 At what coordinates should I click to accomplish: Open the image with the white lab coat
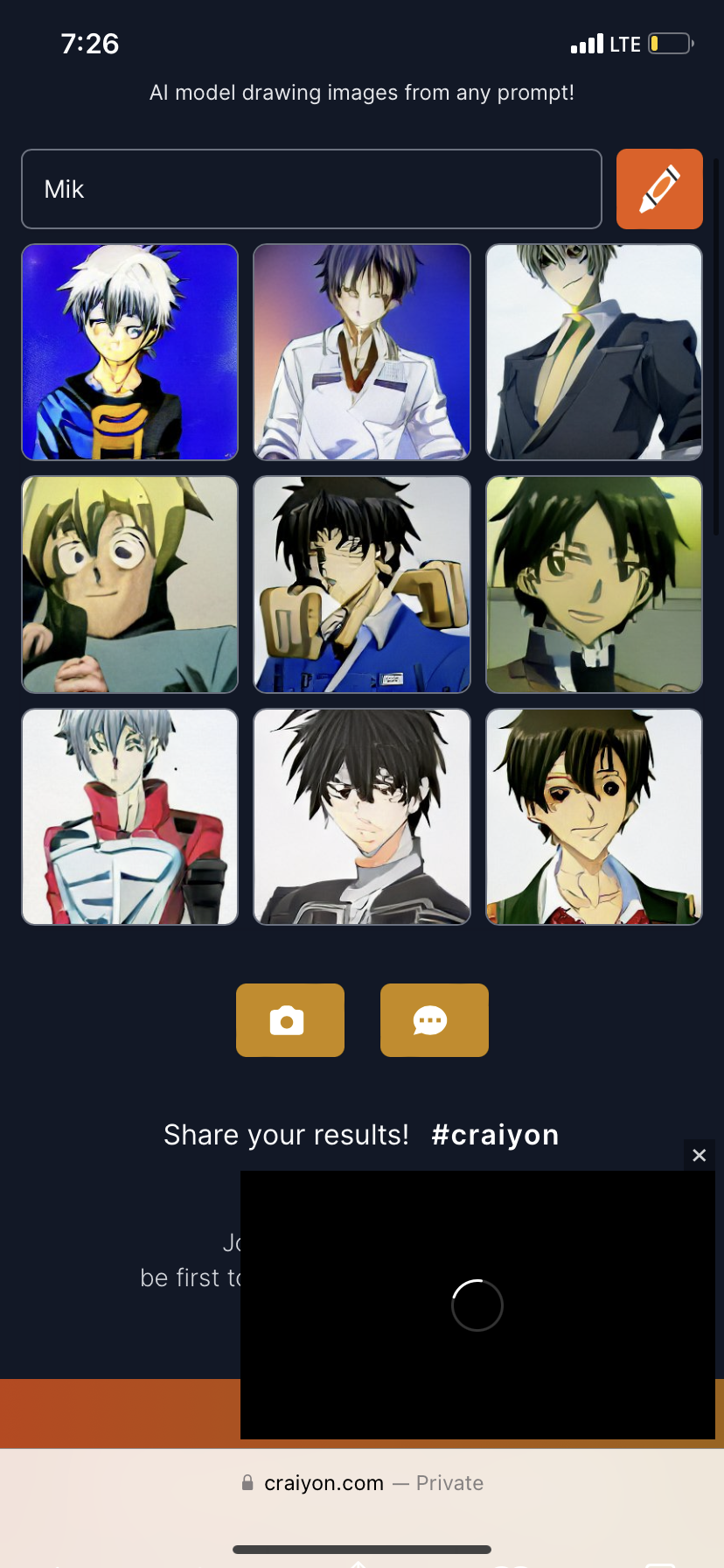coord(362,352)
